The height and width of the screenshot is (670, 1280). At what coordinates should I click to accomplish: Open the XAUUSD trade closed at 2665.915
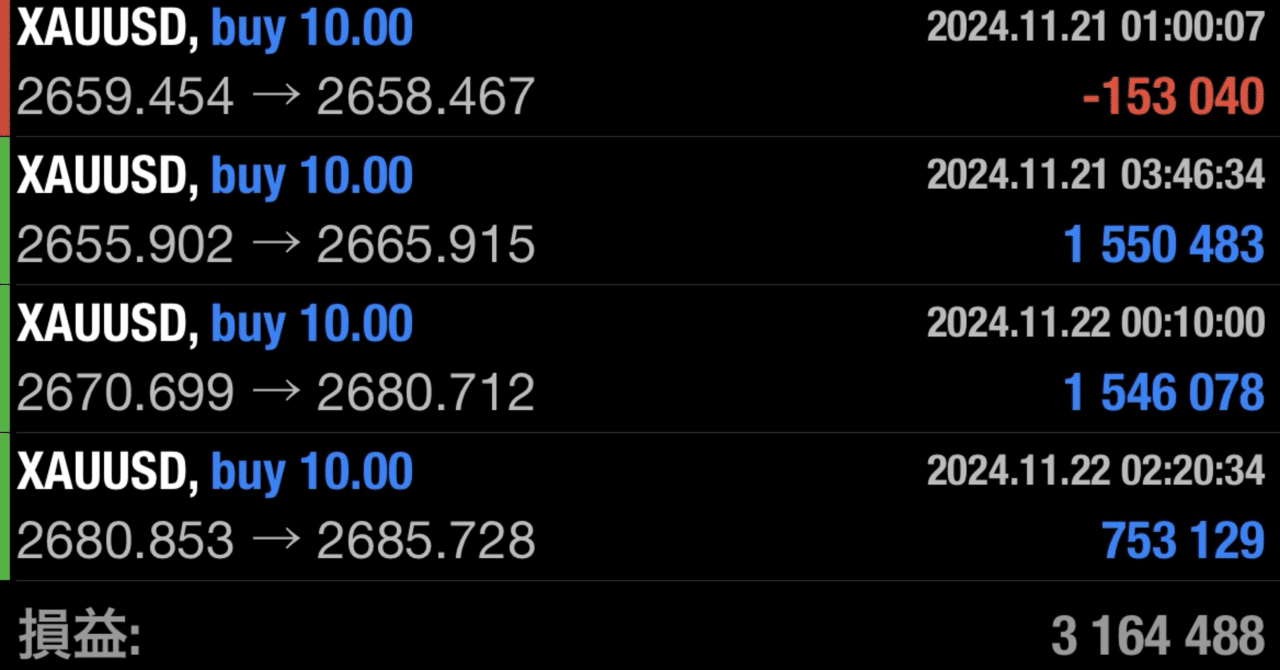point(640,211)
